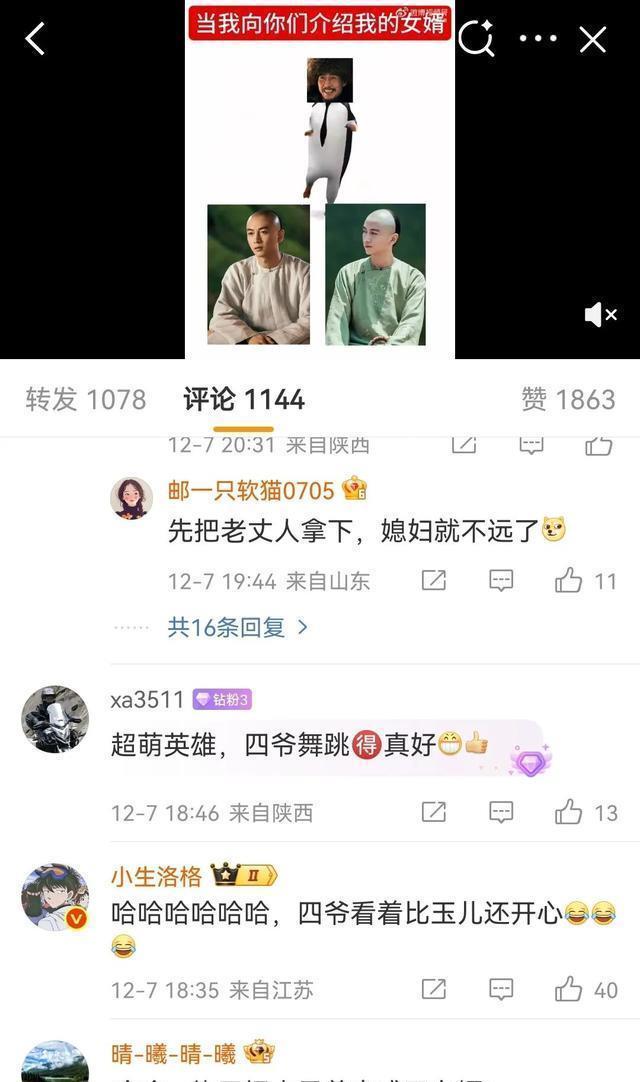Go back with the top-left arrow

[36, 39]
